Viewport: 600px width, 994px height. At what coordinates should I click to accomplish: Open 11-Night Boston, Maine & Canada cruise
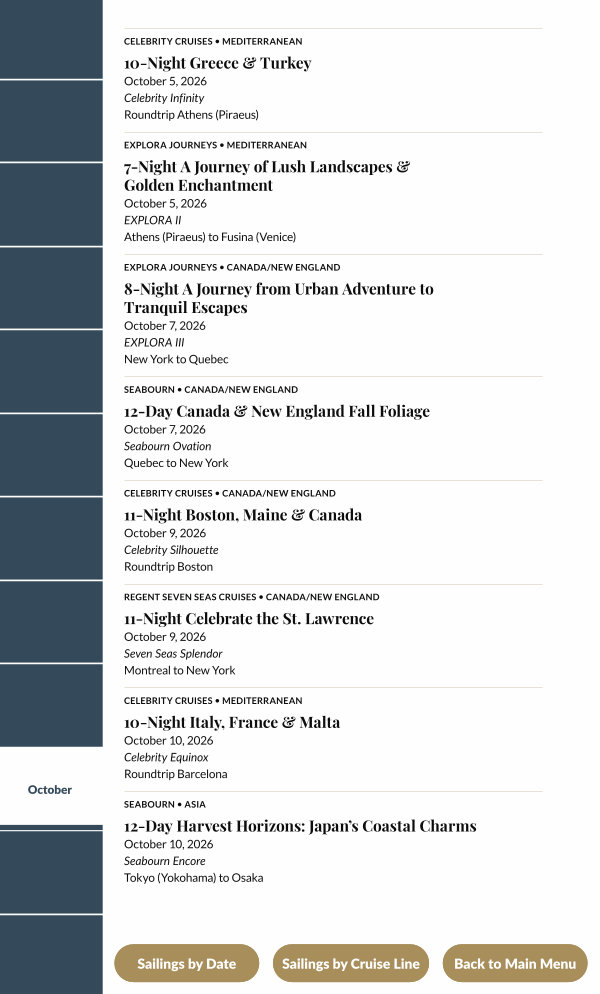[x=243, y=515]
